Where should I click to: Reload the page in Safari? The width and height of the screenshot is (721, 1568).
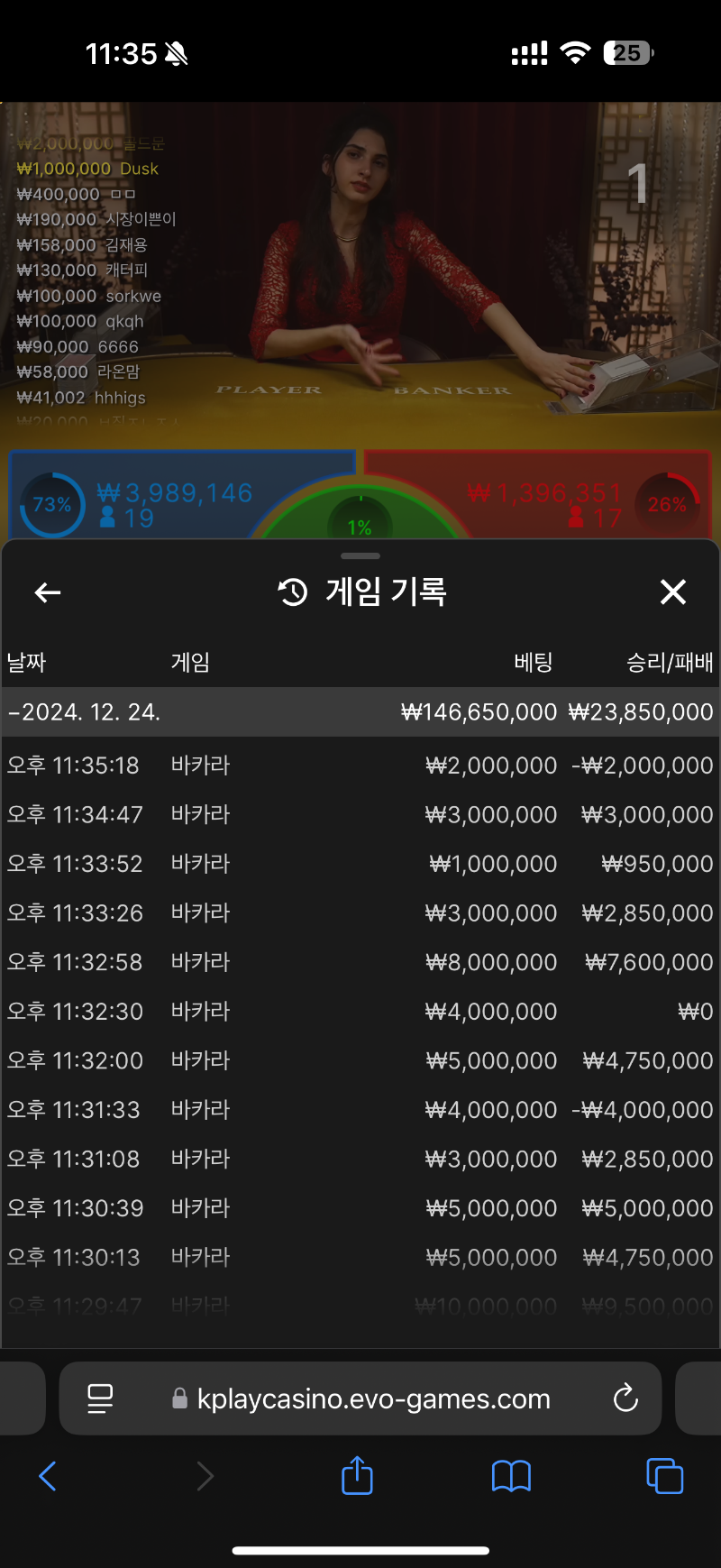click(625, 1398)
